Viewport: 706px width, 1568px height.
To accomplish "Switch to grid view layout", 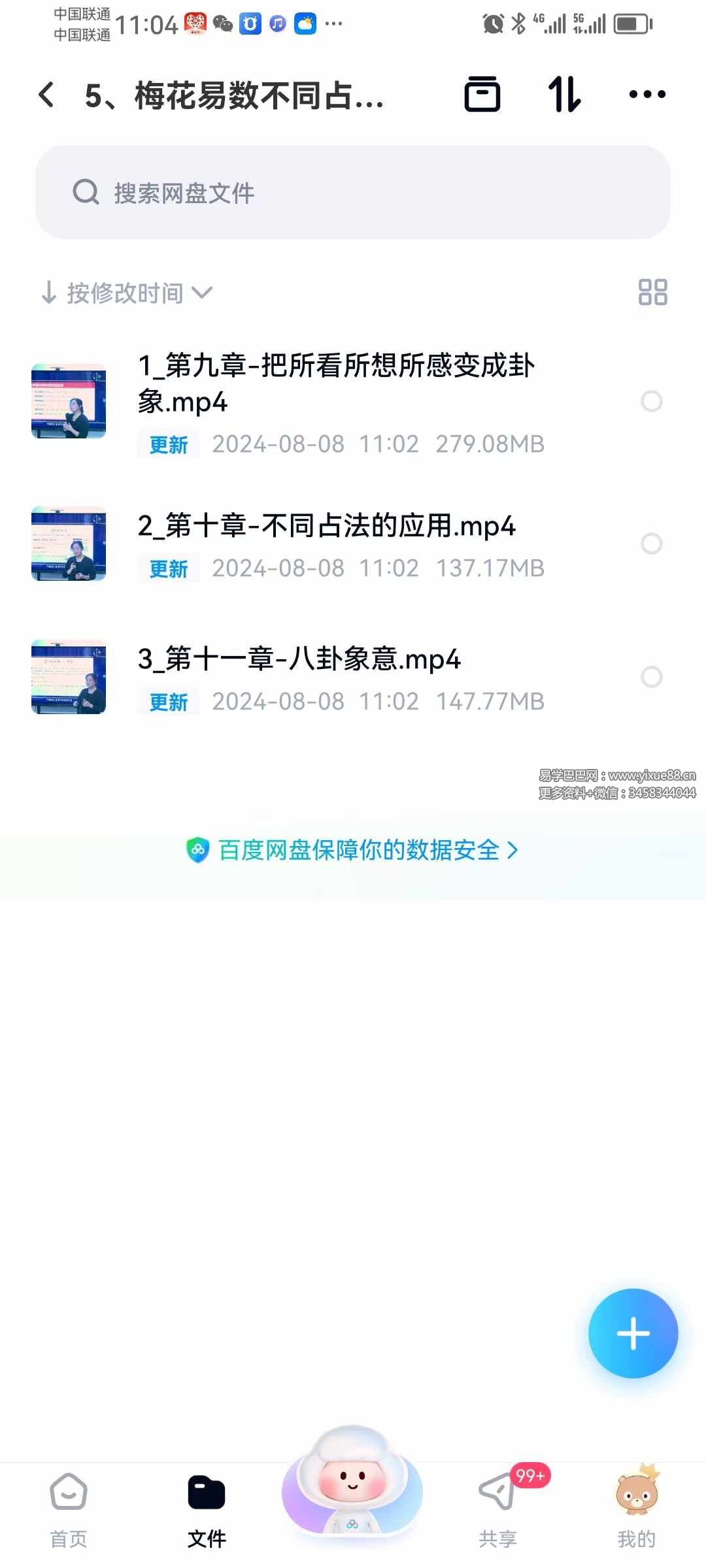I will [652, 293].
